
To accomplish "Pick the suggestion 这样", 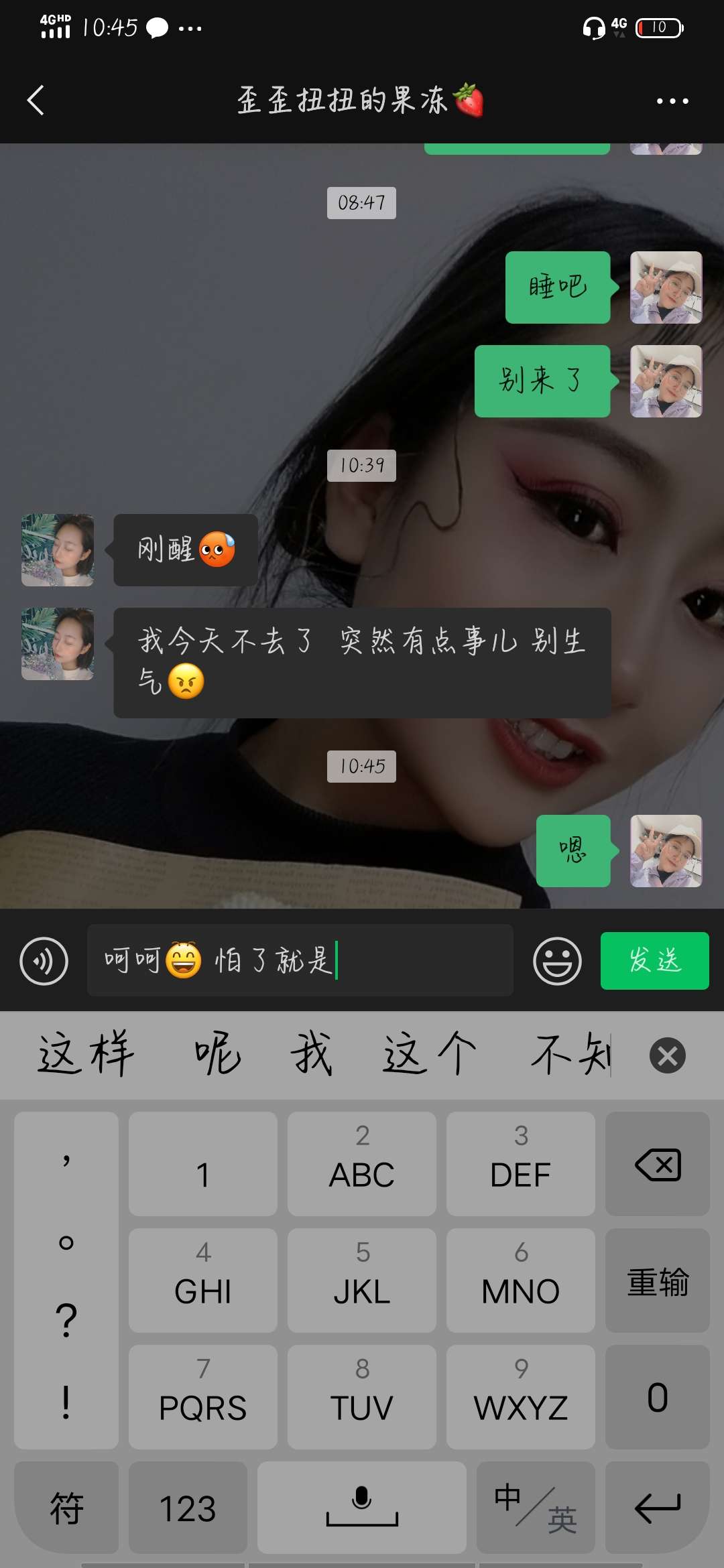I will click(86, 1055).
